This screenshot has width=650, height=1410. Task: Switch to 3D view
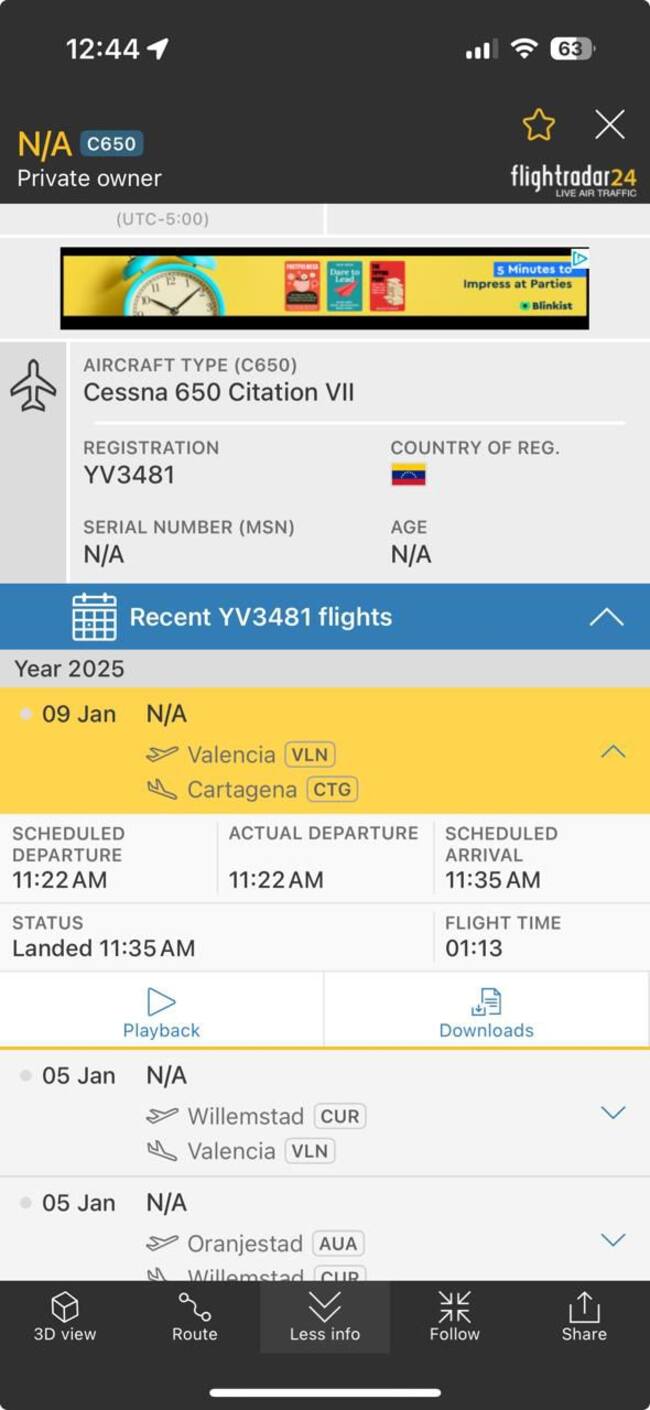pyautogui.click(x=65, y=1317)
